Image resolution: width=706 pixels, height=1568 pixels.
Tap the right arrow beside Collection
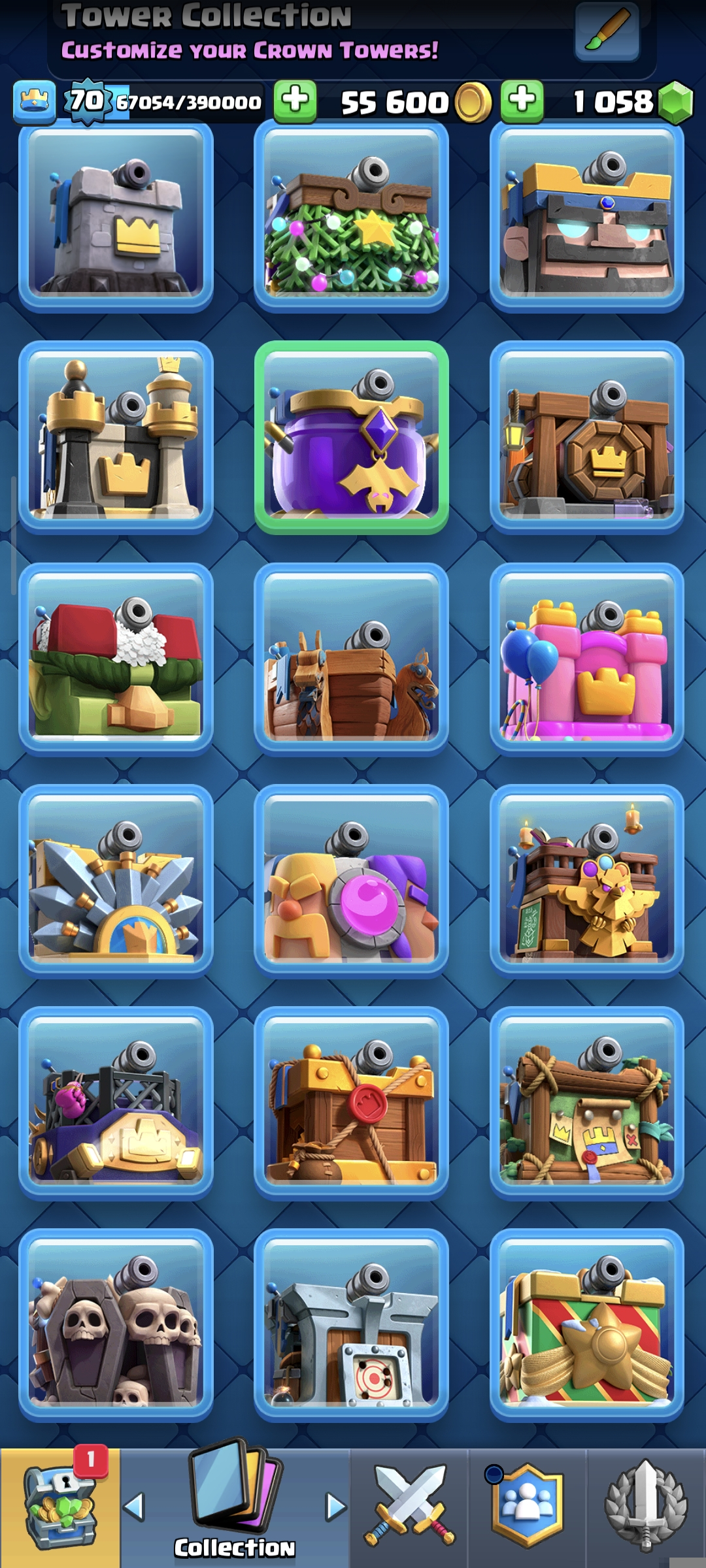(x=335, y=1507)
